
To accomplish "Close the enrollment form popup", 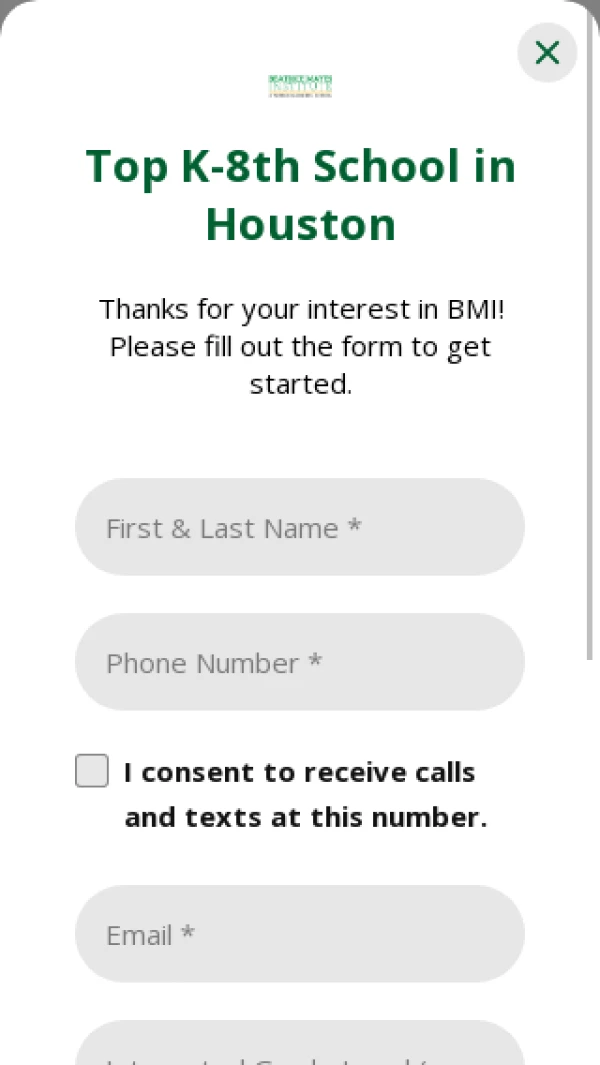I will coord(547,53).
